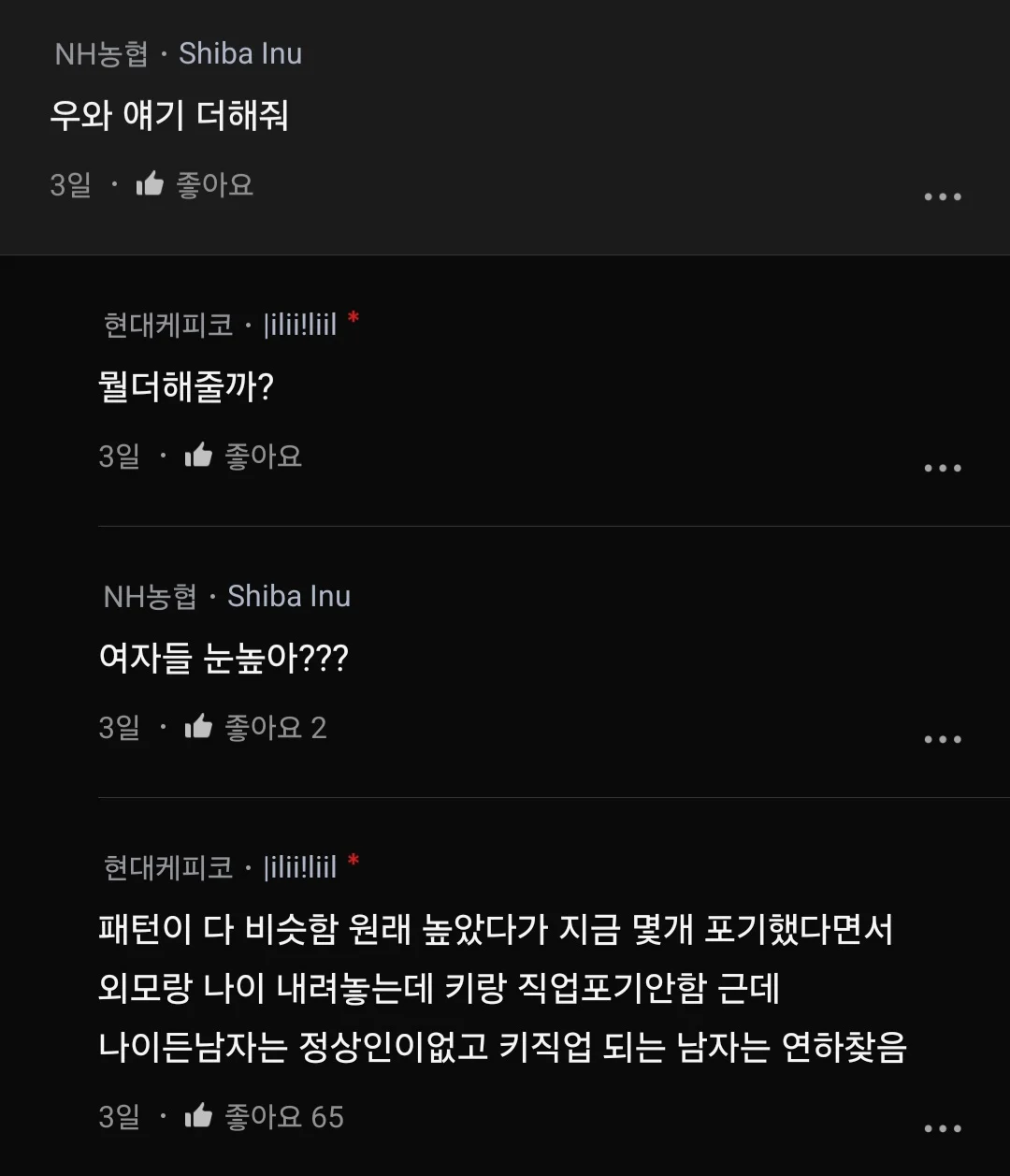Screen dimensions: 1010x1176
Task: Open overflow menu for '패턴이 다 비슷함' reply
Action: pyautogui.click(x=942, y=1128)
